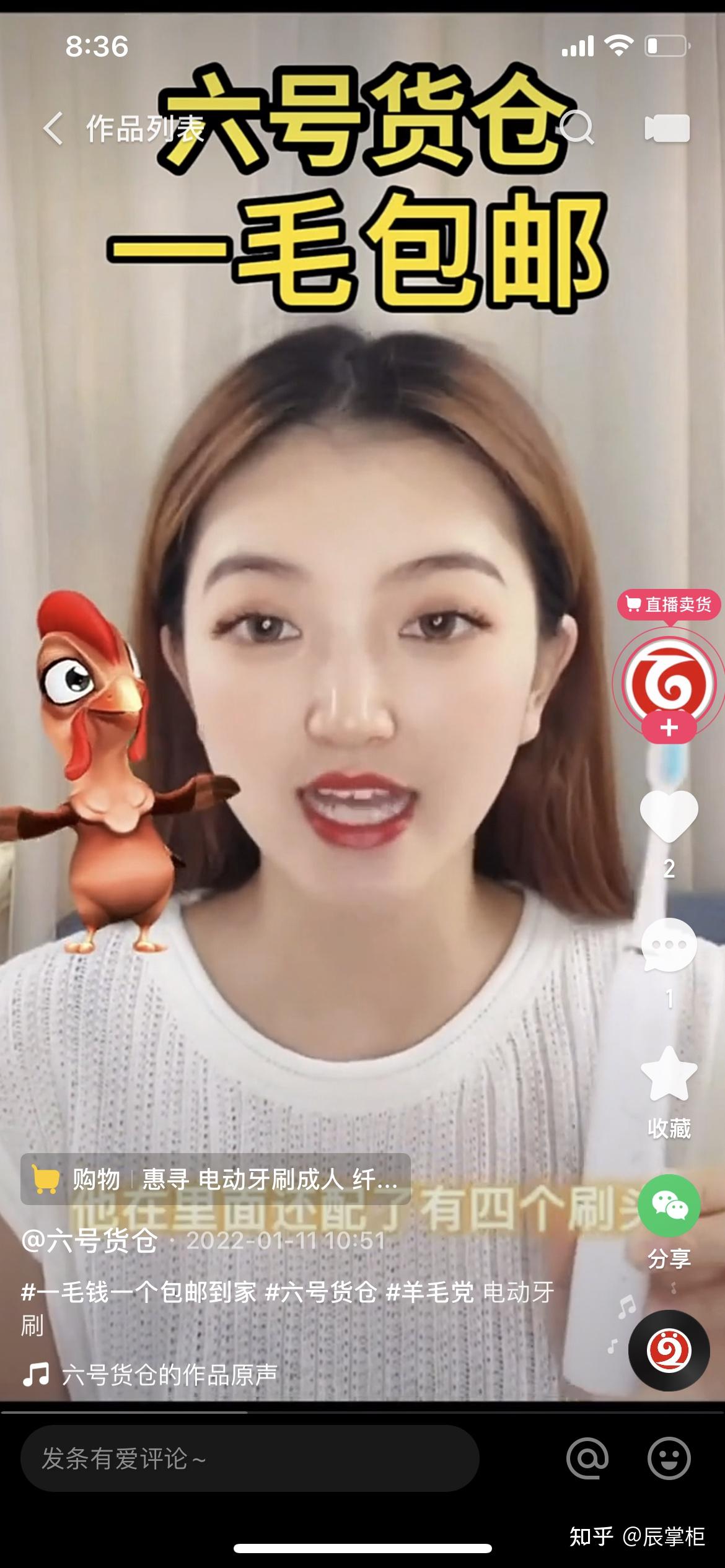Screen dimensions: 725x1568
Task: Share the video via 分享
Action: tap(669, 1206)
